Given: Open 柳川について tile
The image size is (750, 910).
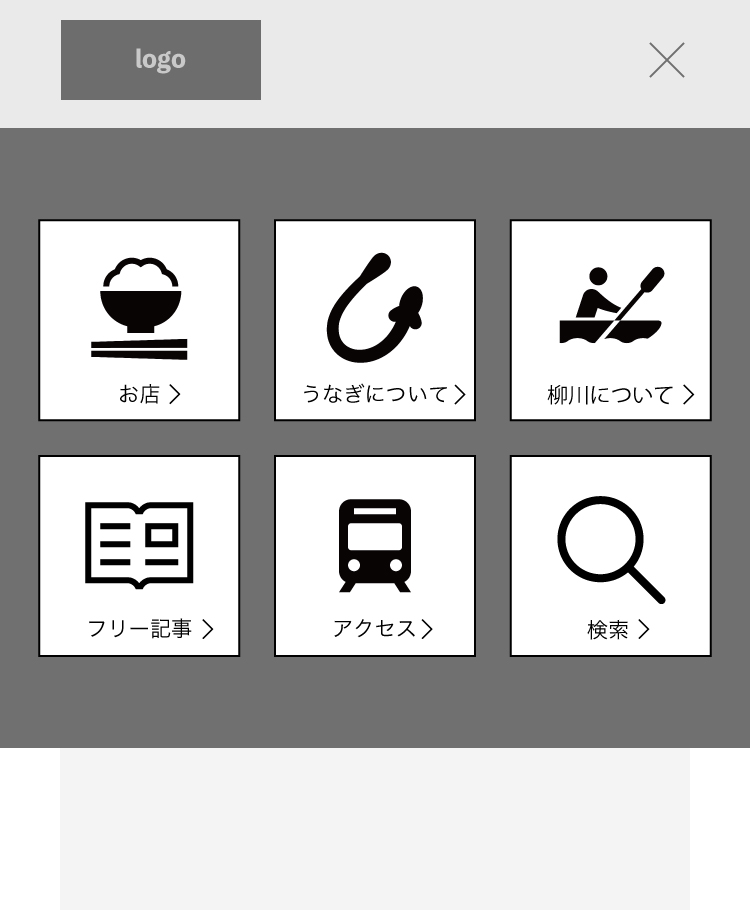Looking at the screenshot, I should coord(611,320).
